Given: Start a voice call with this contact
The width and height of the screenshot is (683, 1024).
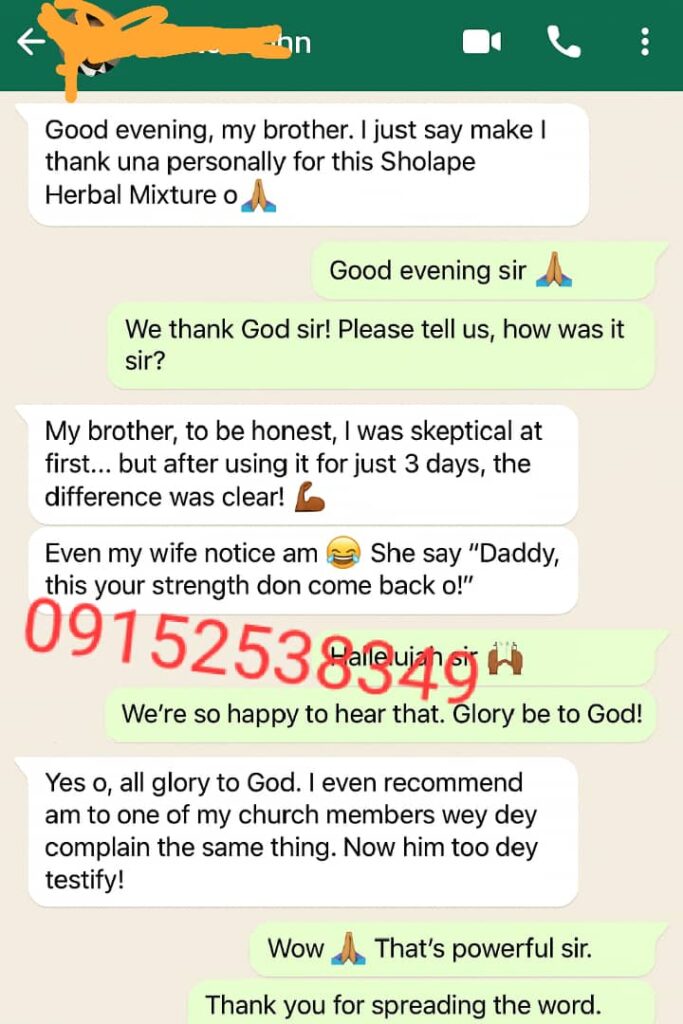Looking at the screenshot, I should 563,42.
